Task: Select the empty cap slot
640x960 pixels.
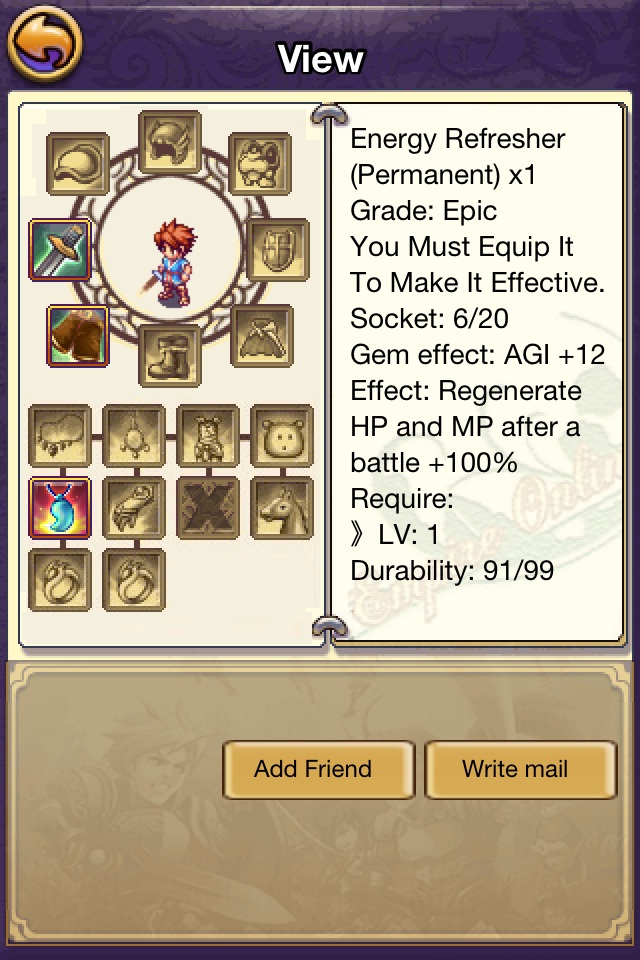Action: tap(78, 163)
